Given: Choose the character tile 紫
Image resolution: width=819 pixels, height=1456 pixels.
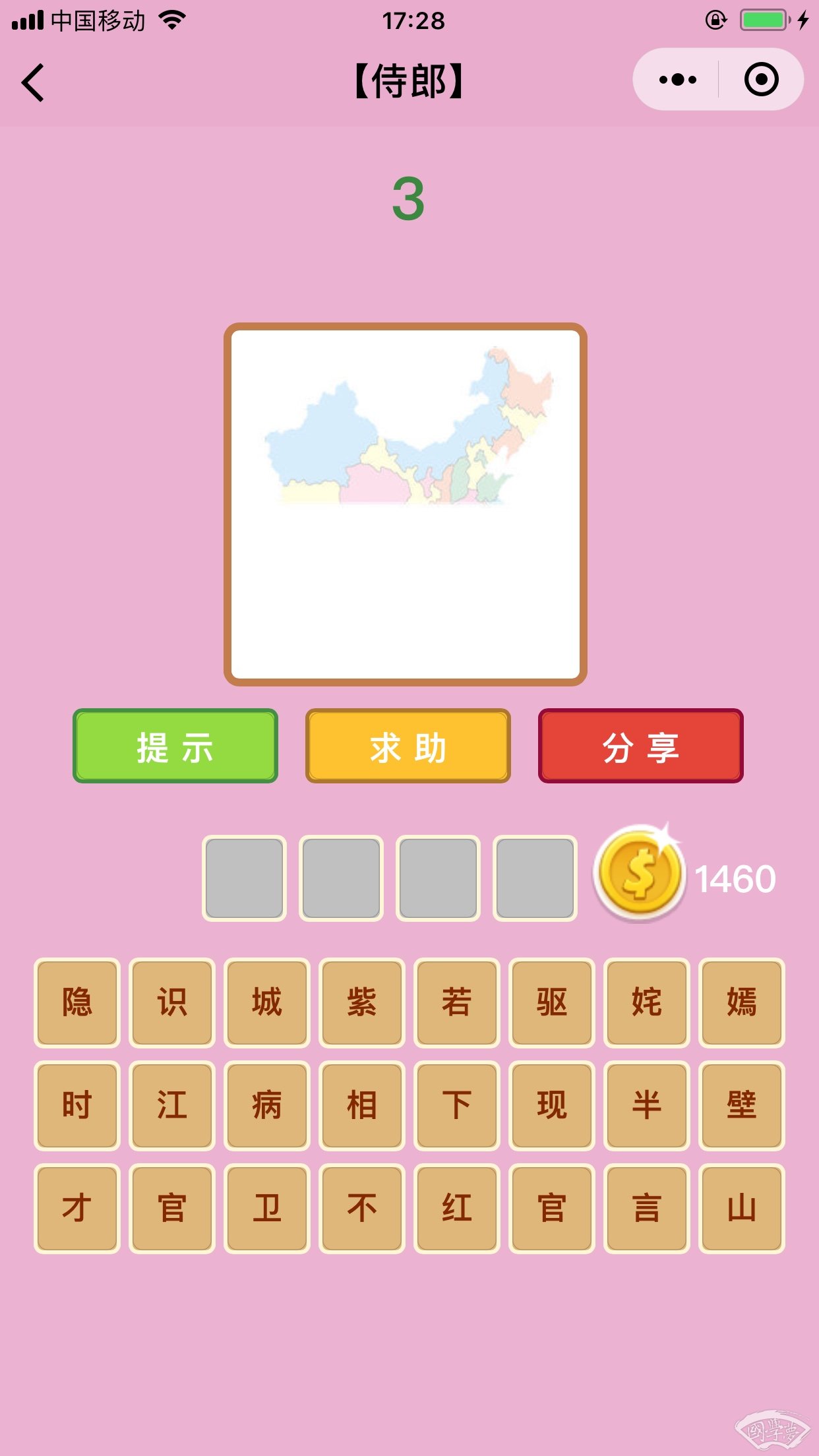Looking at the screenshot, I should pos(362,1002).
